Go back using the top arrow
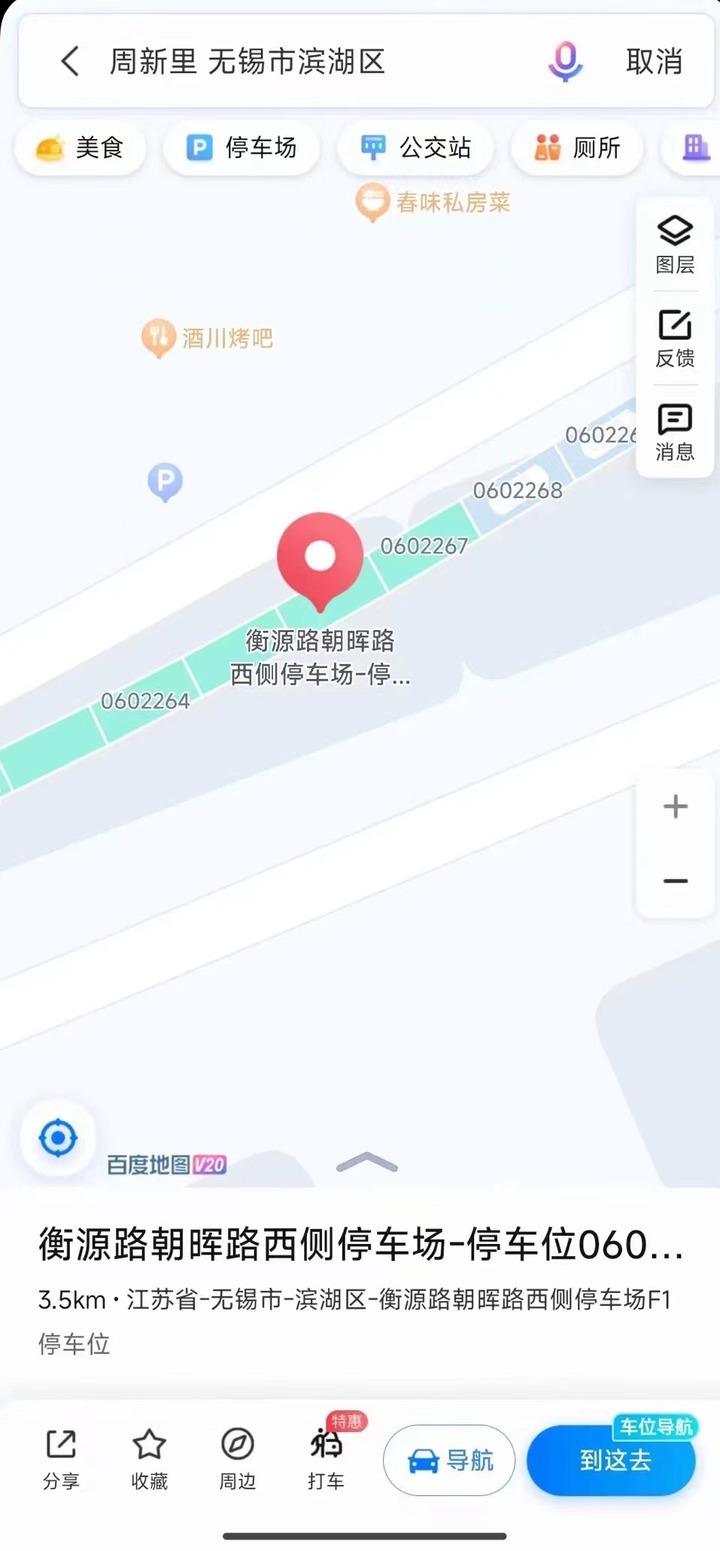The height and width of the screenshot is (1551, 720). tap(69, 61)
